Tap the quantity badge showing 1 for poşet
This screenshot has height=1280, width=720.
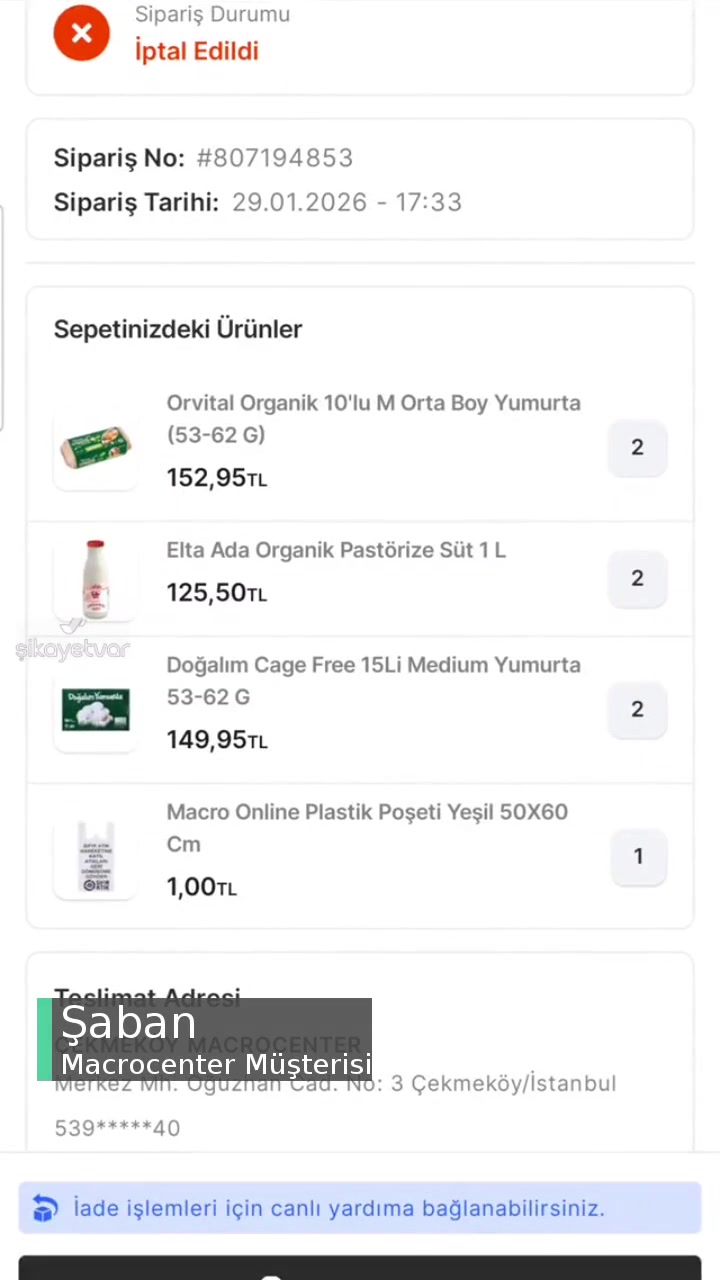637,856
